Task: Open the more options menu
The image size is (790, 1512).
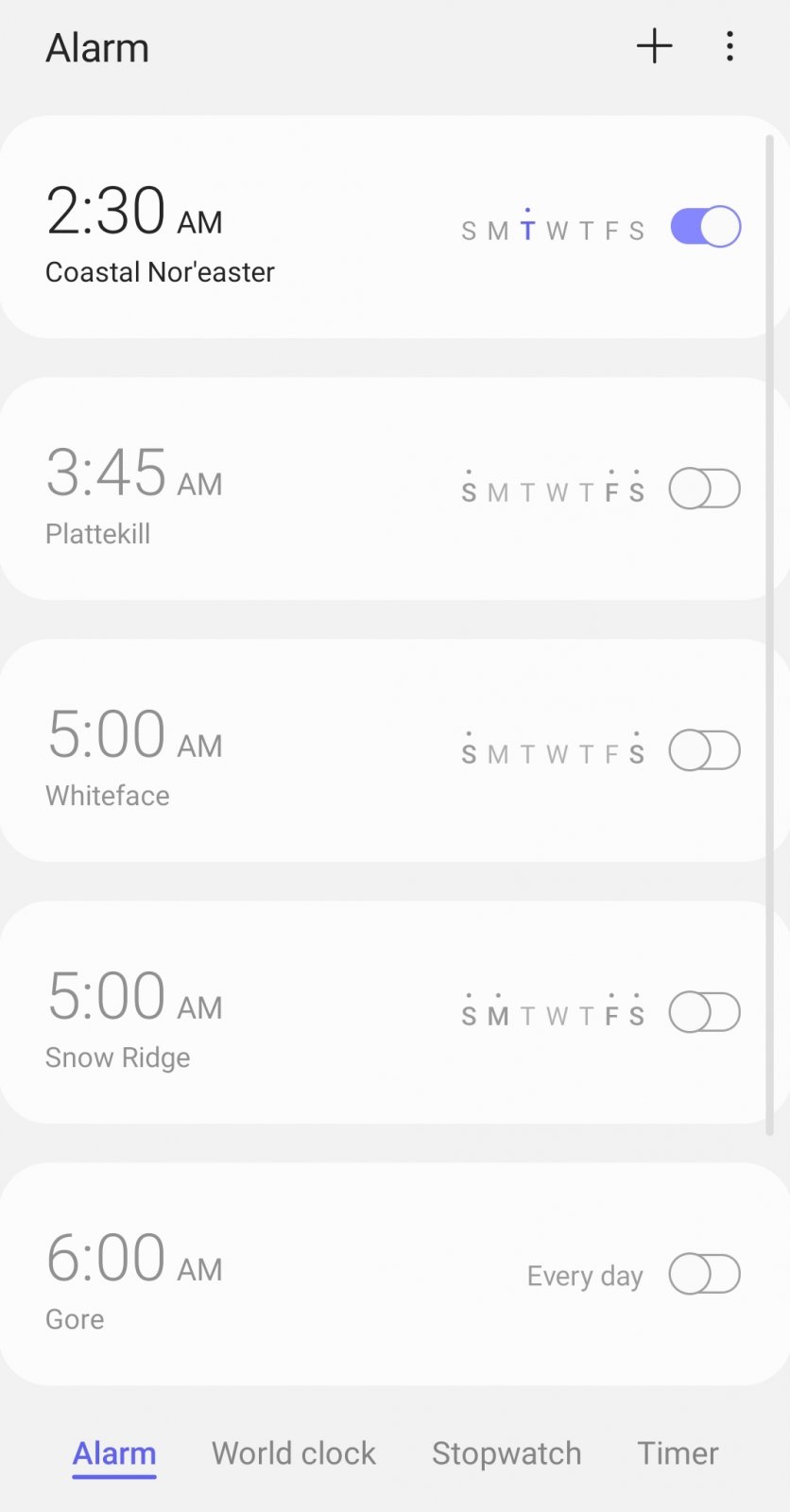Action: click(x=730, y=46)
